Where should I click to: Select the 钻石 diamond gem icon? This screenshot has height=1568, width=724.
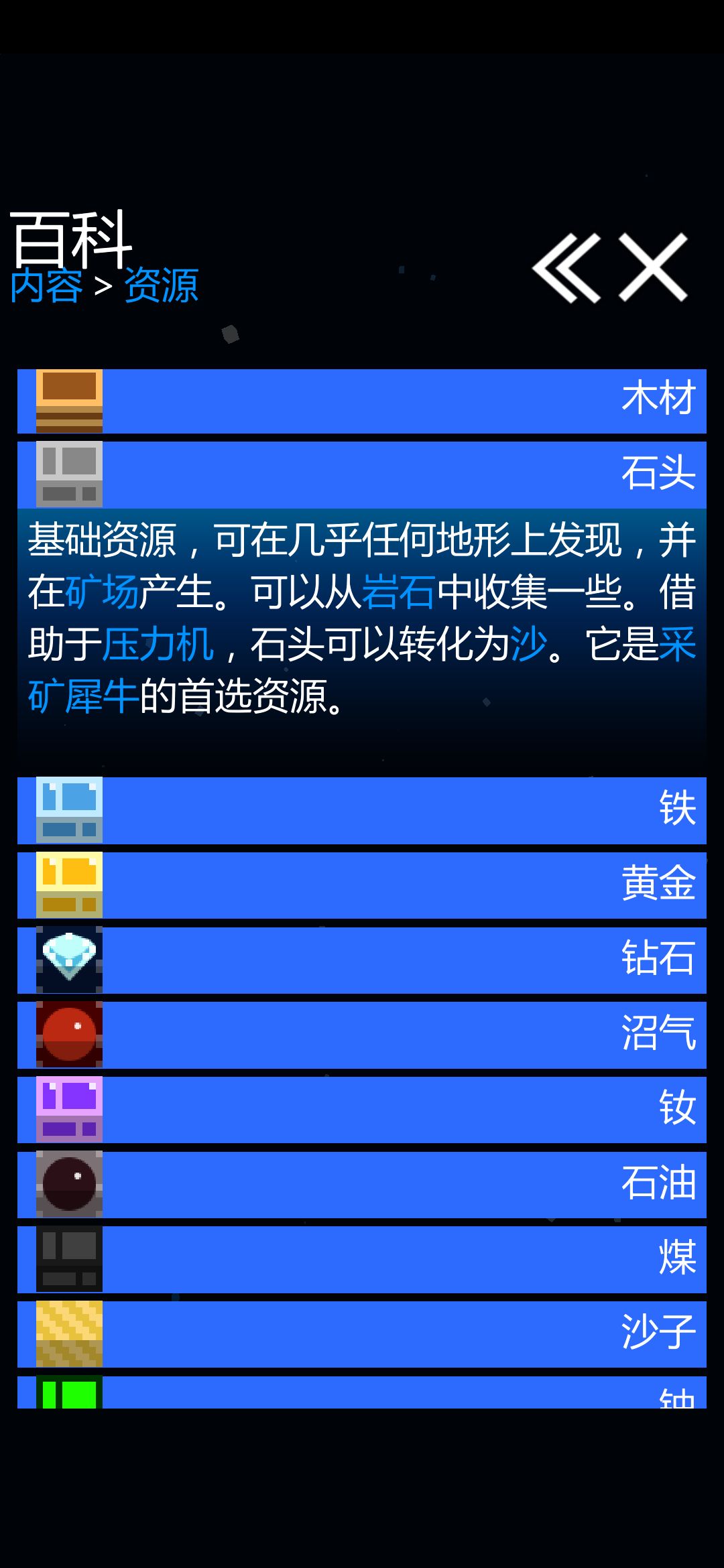[69, 960]
